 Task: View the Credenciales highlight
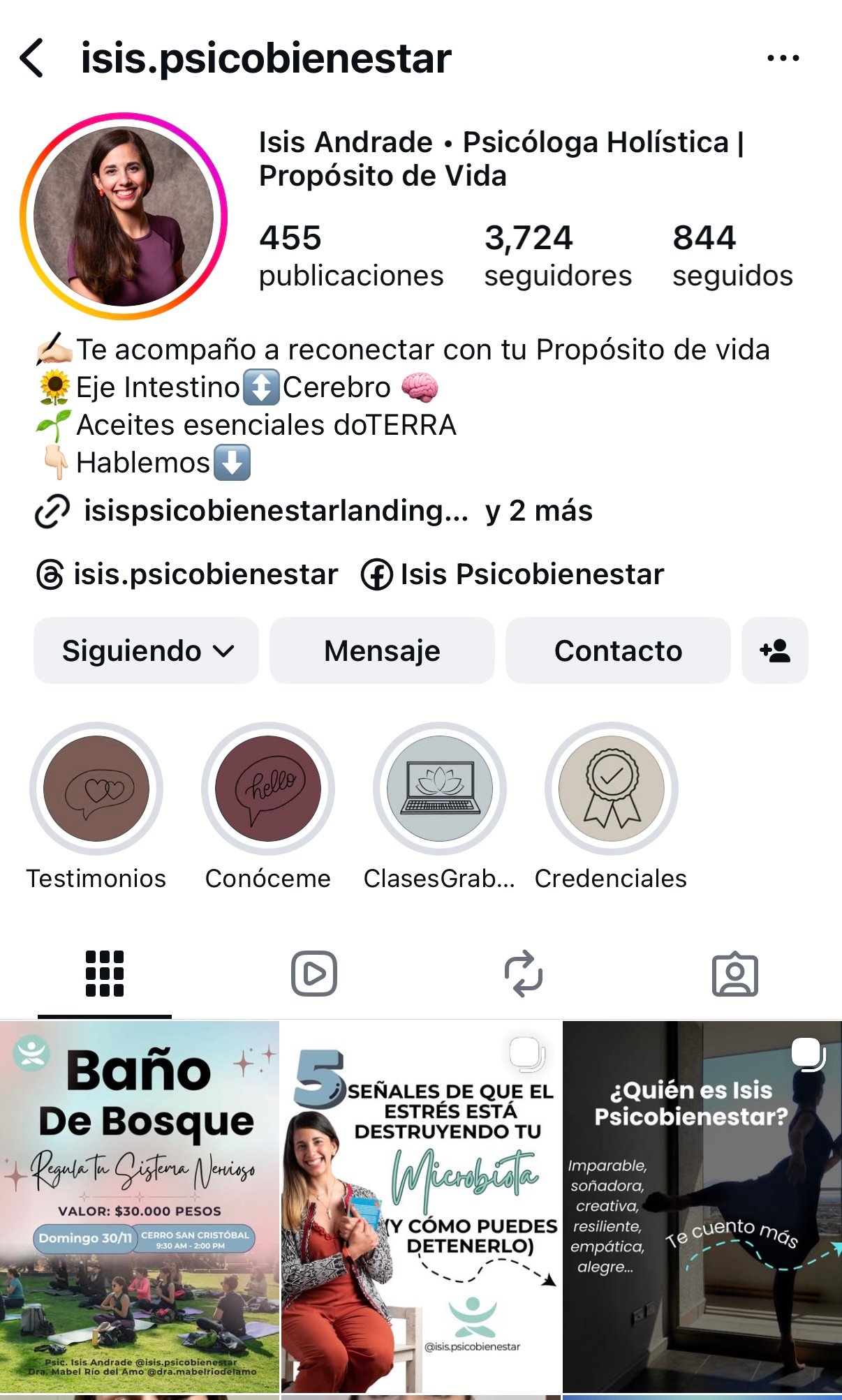(612, 789)
